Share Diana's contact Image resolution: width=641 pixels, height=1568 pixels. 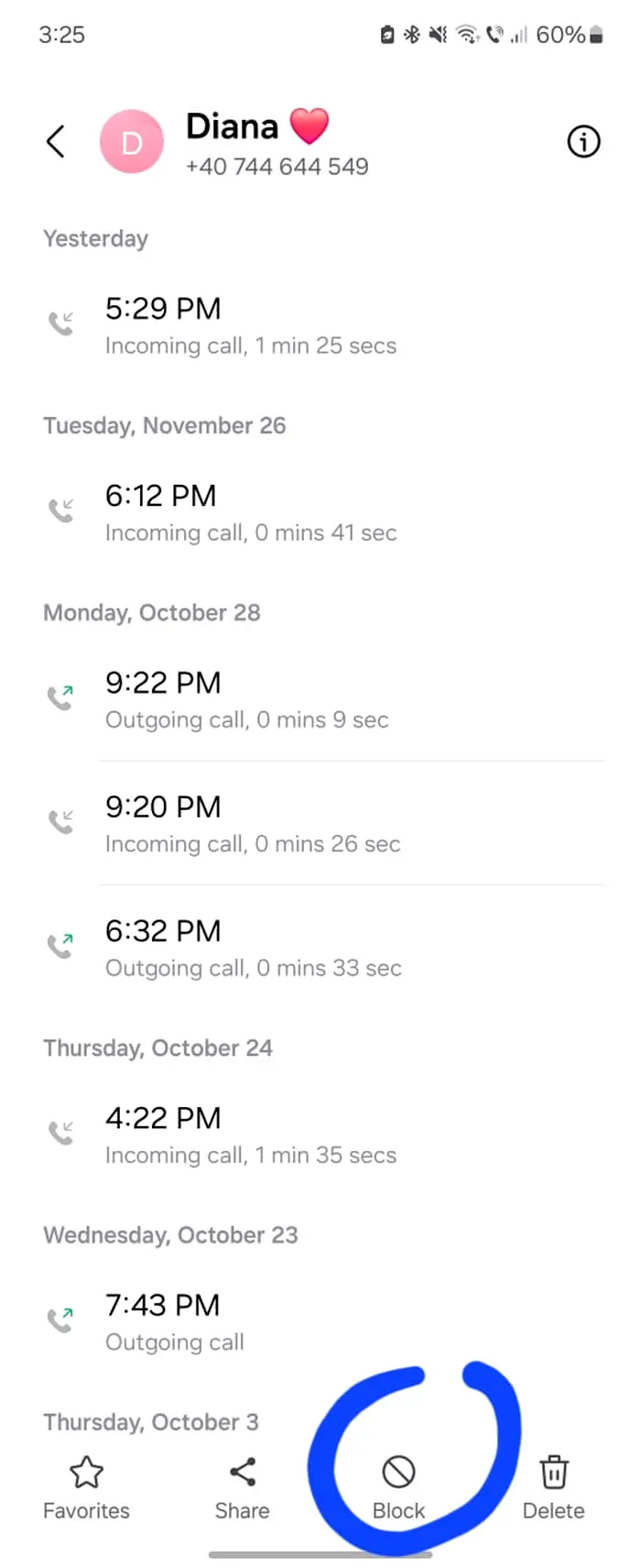tap(243, 1488)
